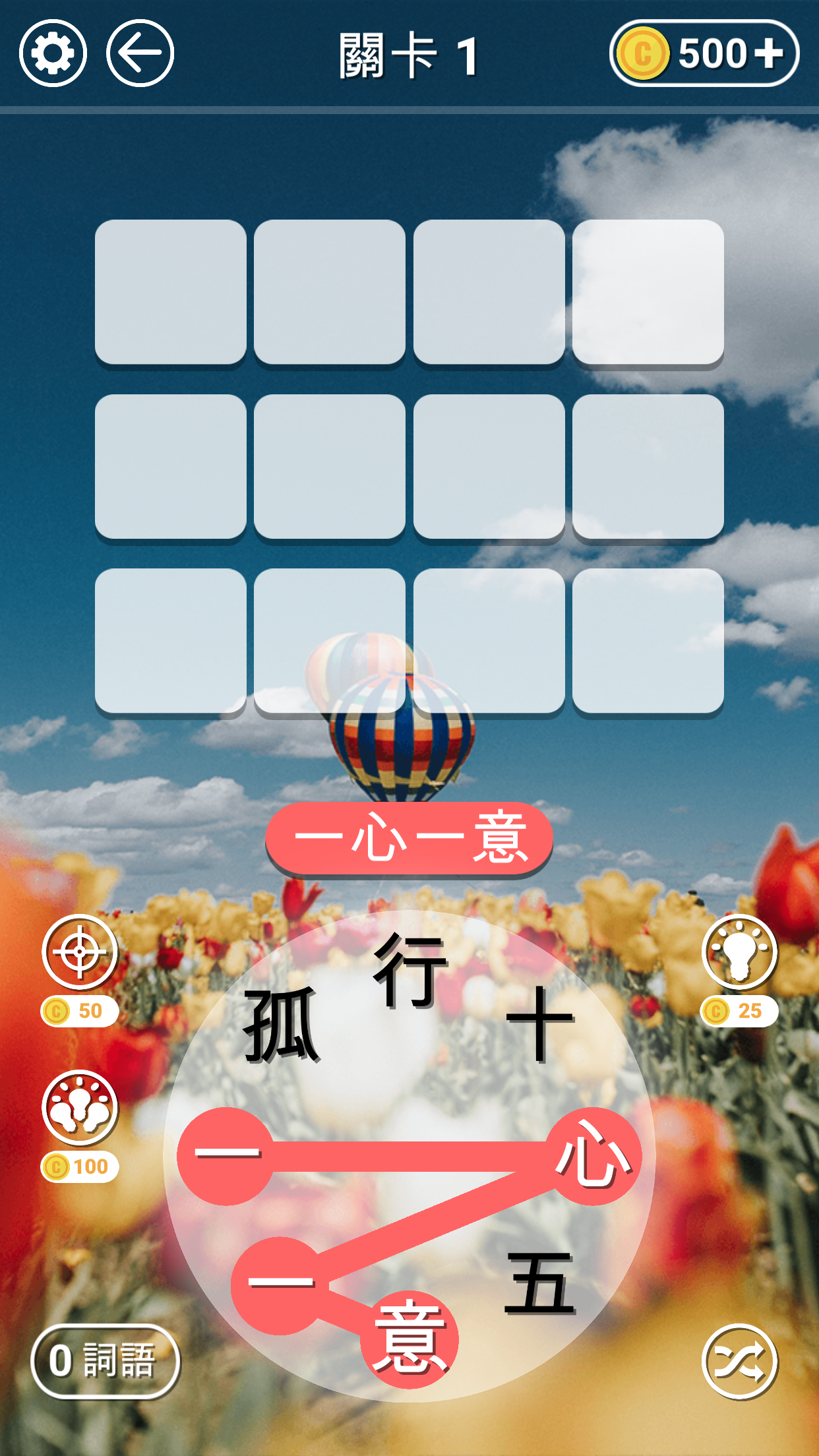Open the settings gear
Viewport: 819px width, 1456px height.
coord(53,53)
